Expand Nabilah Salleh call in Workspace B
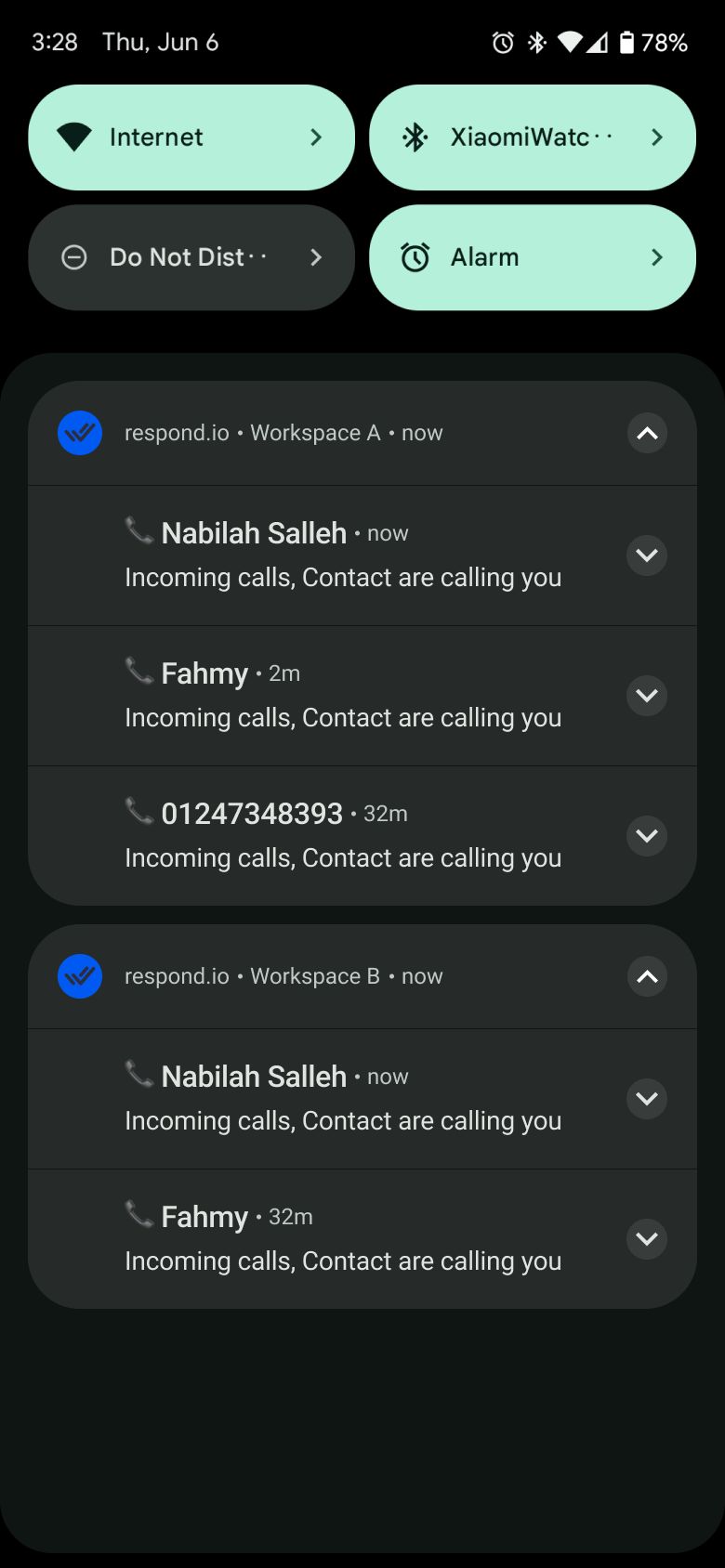This screenshot has width=725, height=1568. [x=647, y=1099]
